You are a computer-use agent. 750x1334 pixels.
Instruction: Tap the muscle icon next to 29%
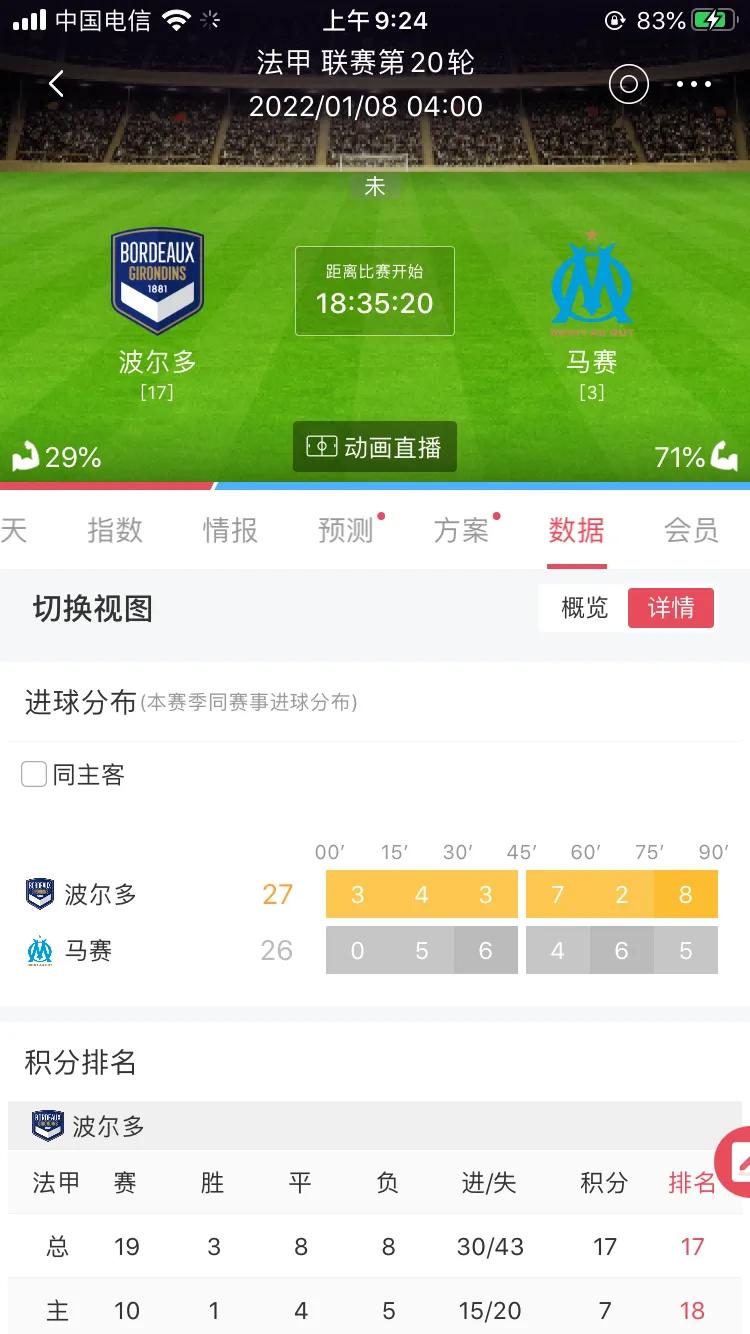tap(29, 455)
